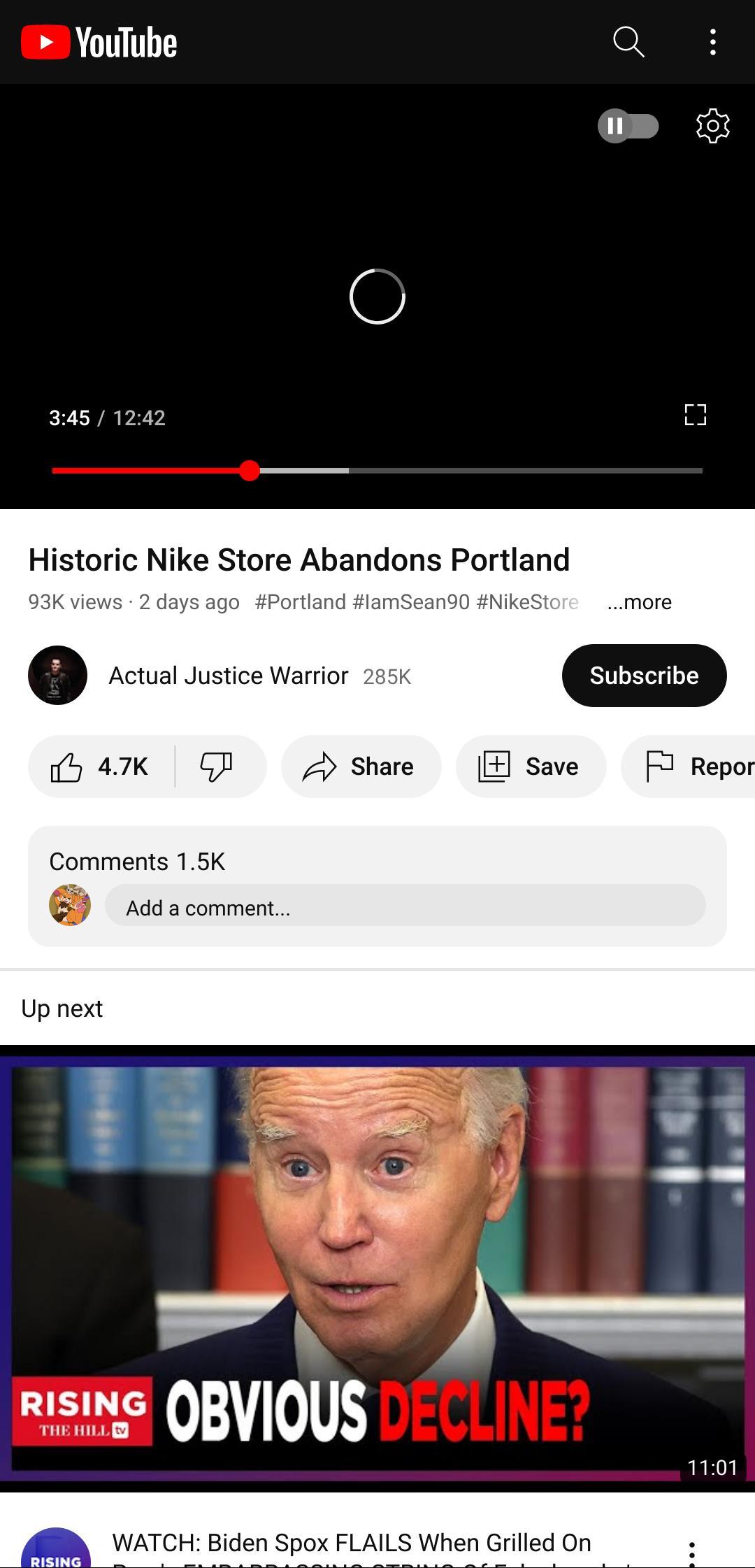
Task: Open YouTube search
Action: point(628,42)
